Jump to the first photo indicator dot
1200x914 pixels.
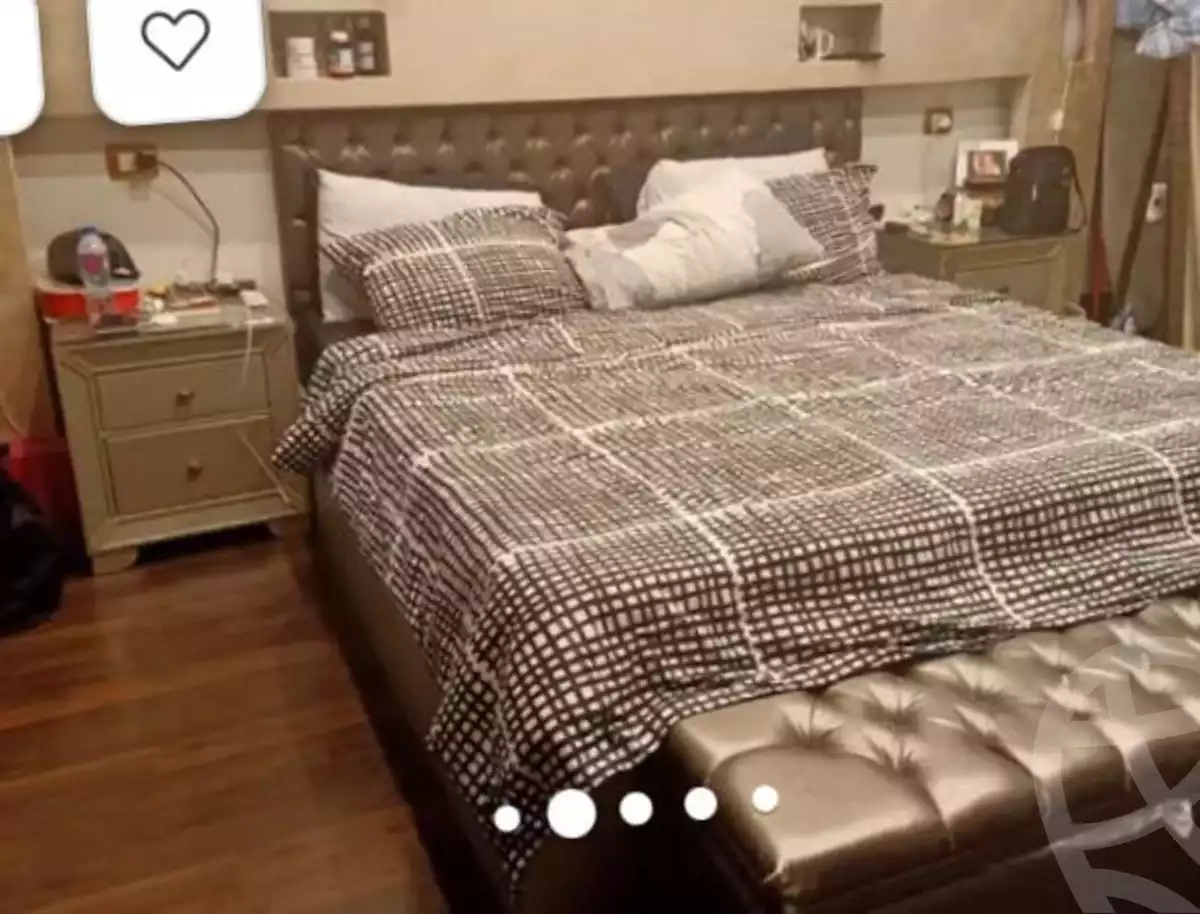(507, 818)
